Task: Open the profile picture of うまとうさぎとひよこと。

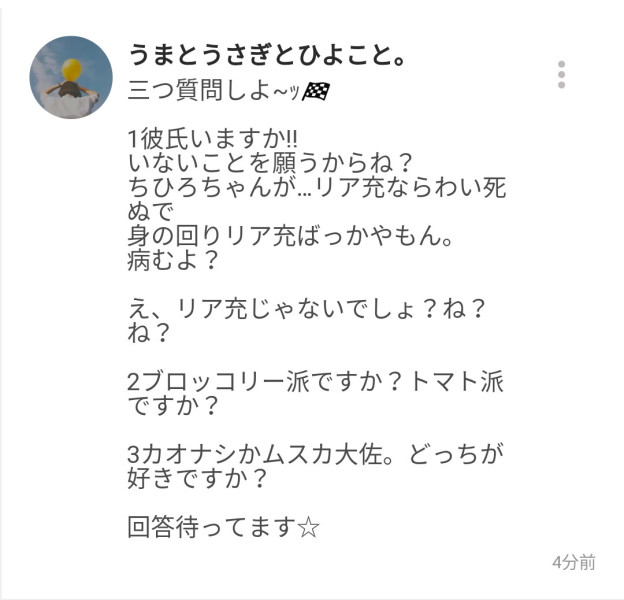Action: [71, 77]
